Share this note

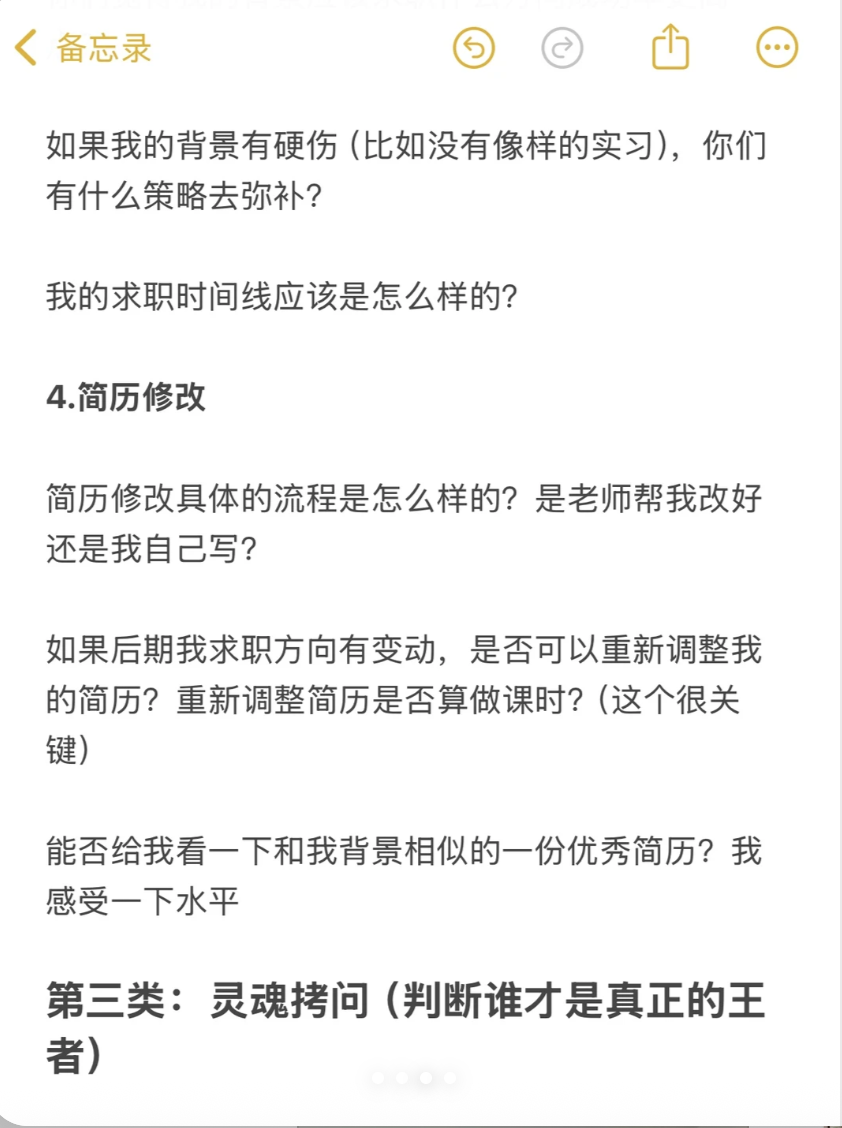coord(670,47)
